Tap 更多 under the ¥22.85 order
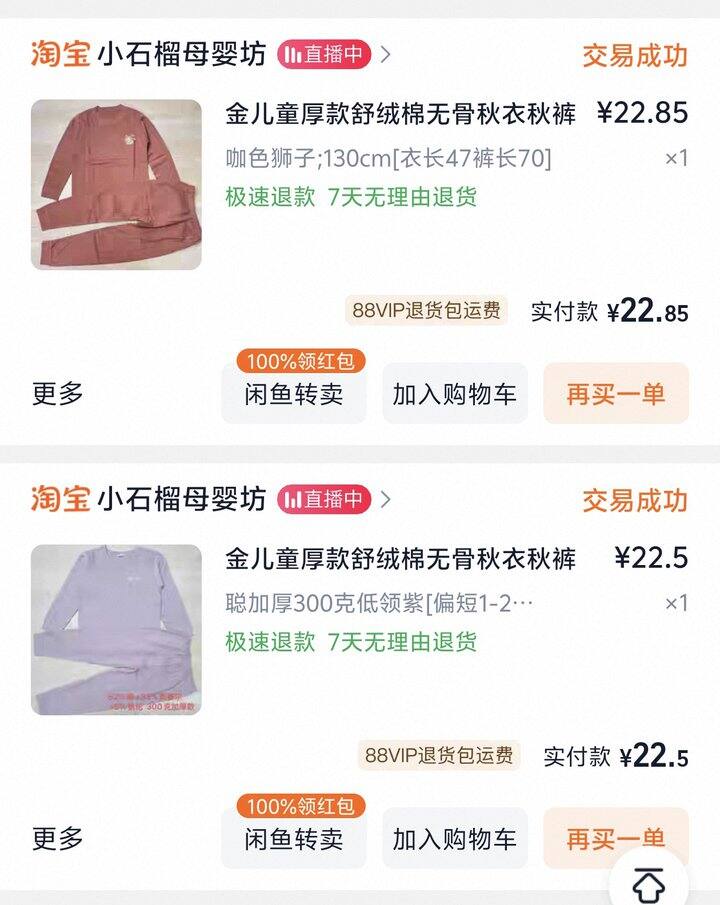 coord(57,394)
